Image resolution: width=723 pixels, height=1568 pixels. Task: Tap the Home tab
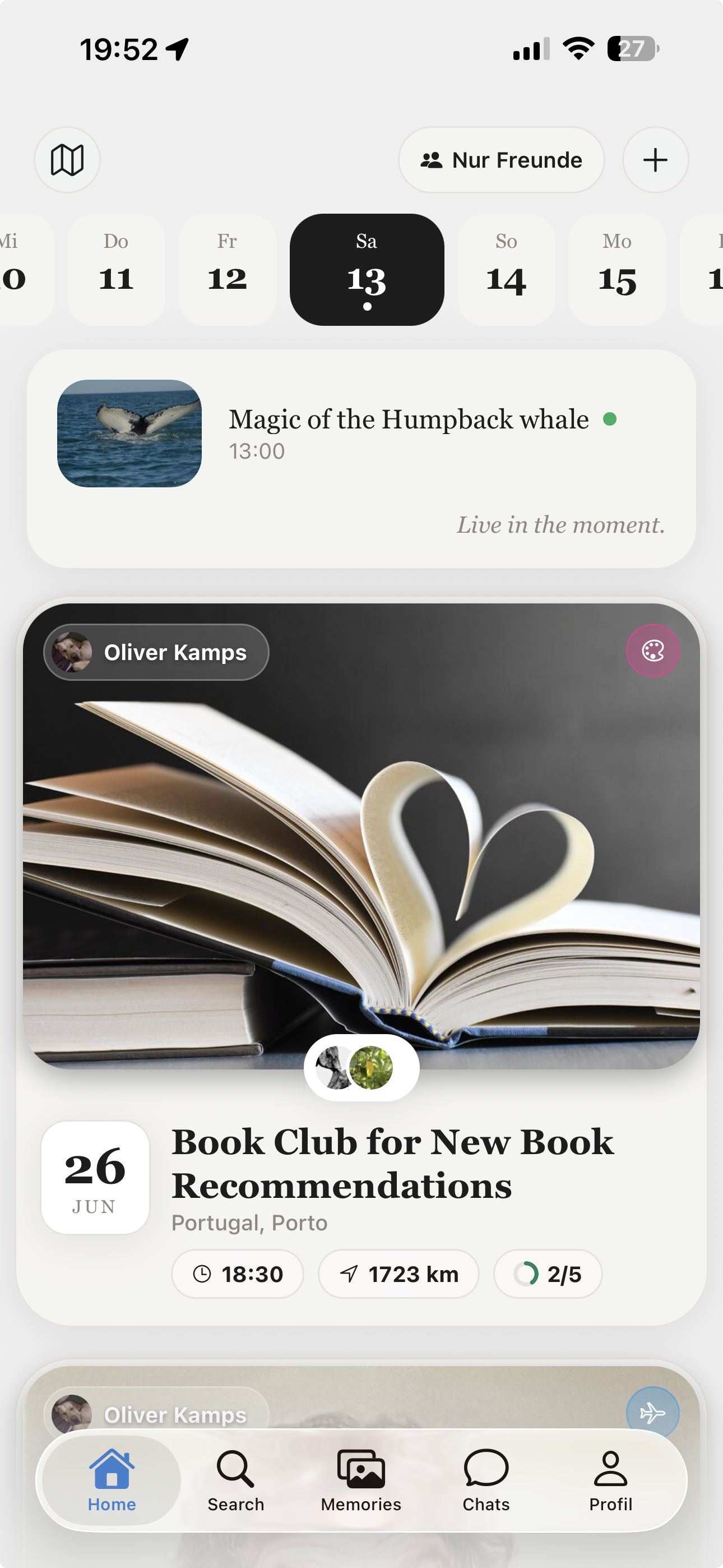[x=112, y=1481]
